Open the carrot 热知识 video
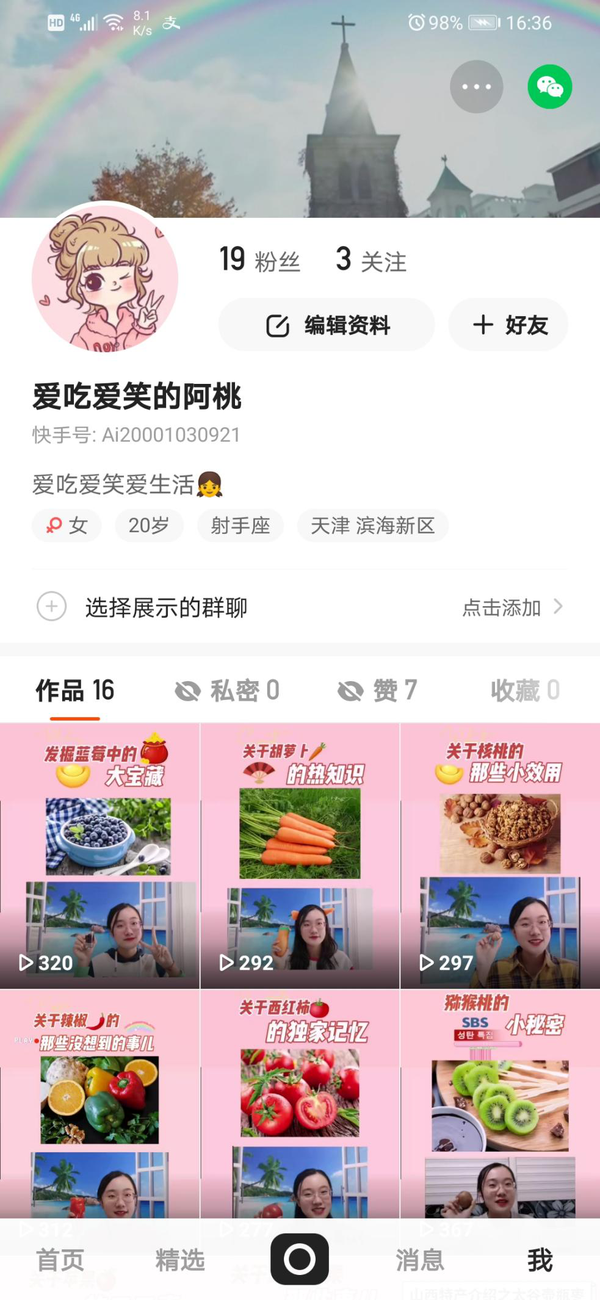The height and width of the screenshot is (1300, 600). click(300, 855)
